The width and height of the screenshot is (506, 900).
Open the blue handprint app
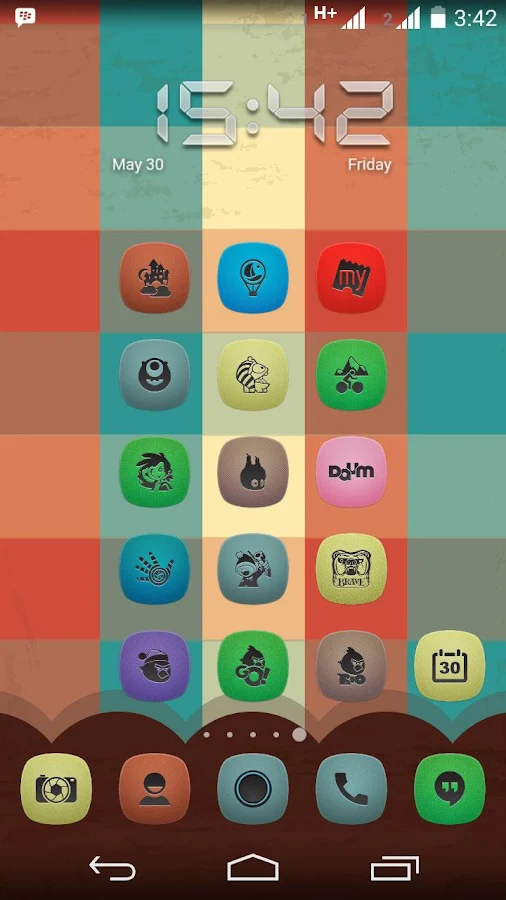click(x=154, y=569)
